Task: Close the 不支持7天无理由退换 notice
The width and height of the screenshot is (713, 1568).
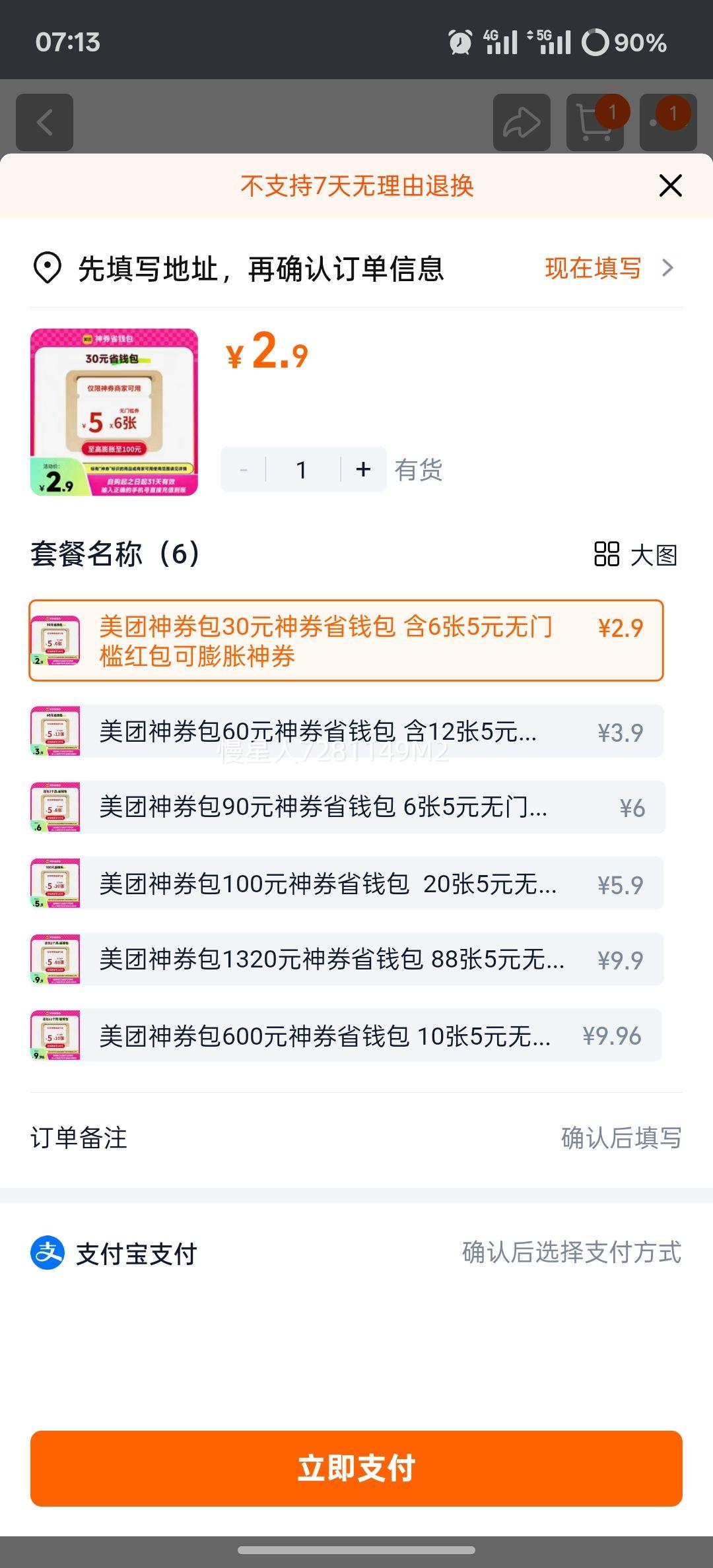Action: tap(669, 186)
